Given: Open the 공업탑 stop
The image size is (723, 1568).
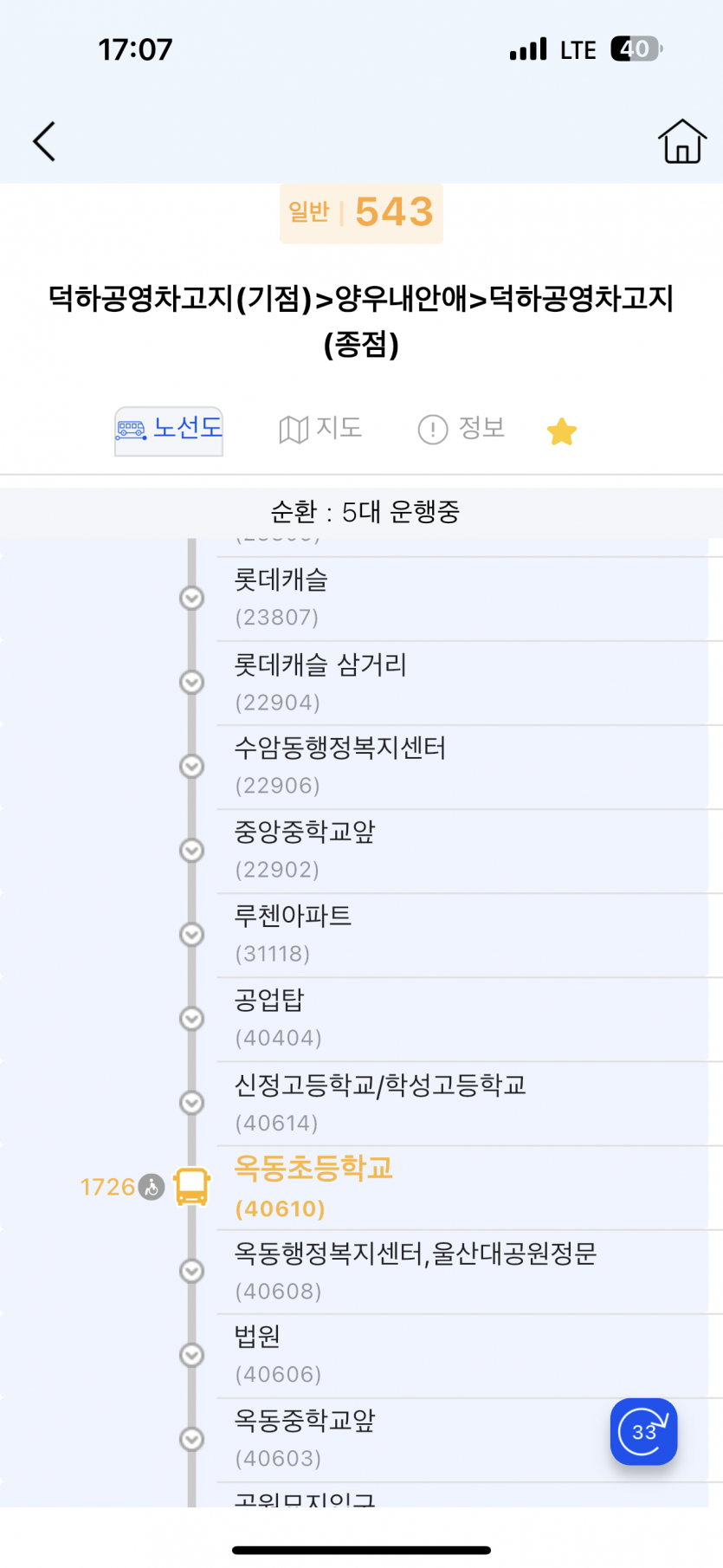Looking at the screenshot, I should 469,1020.
